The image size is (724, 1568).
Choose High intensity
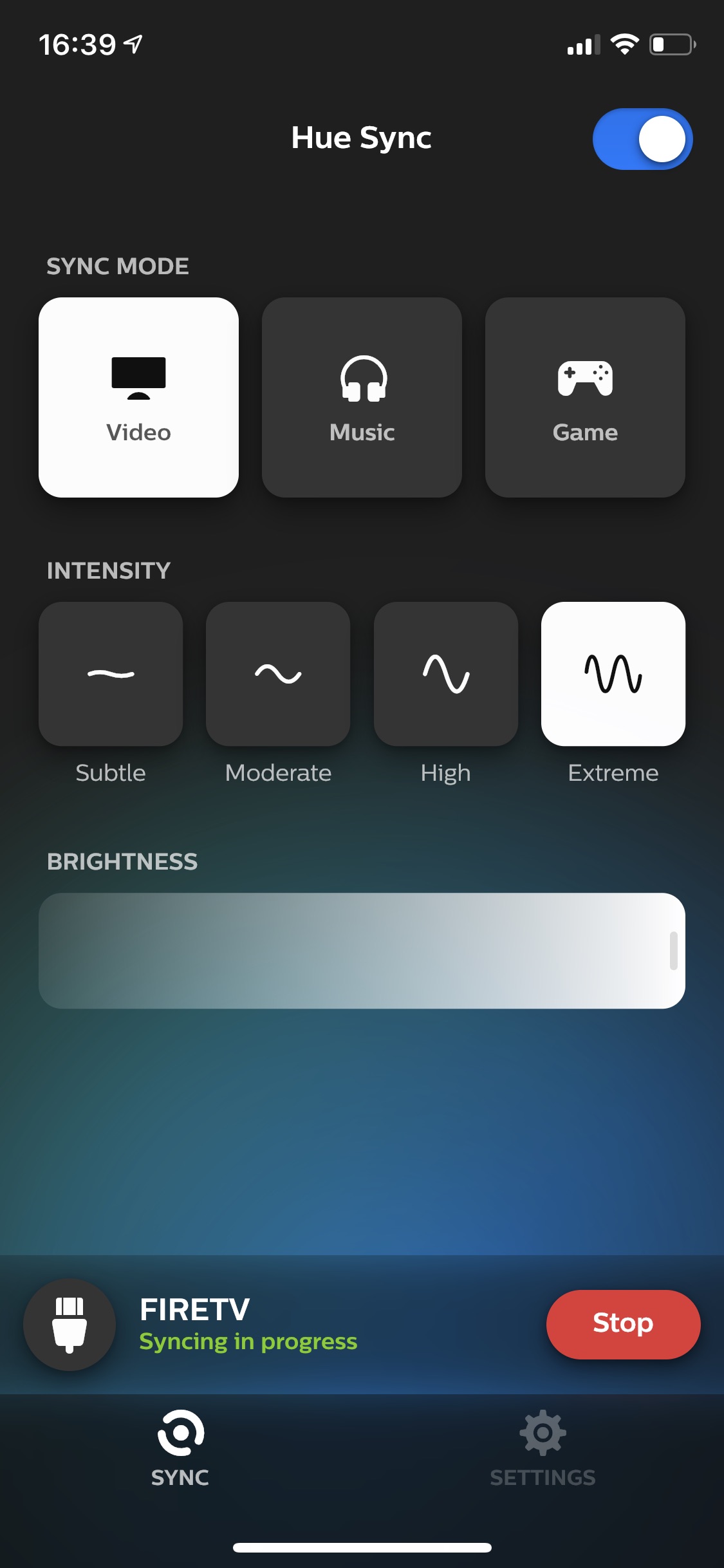pyautogui.click(x=446, y=674)
